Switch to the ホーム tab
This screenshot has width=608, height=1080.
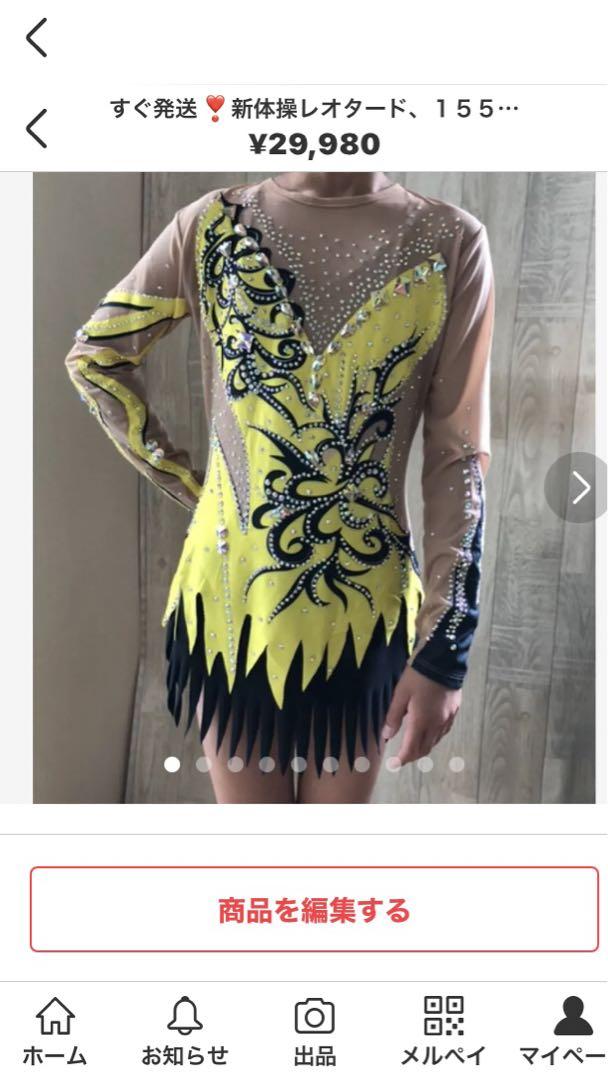[54, 1031]
